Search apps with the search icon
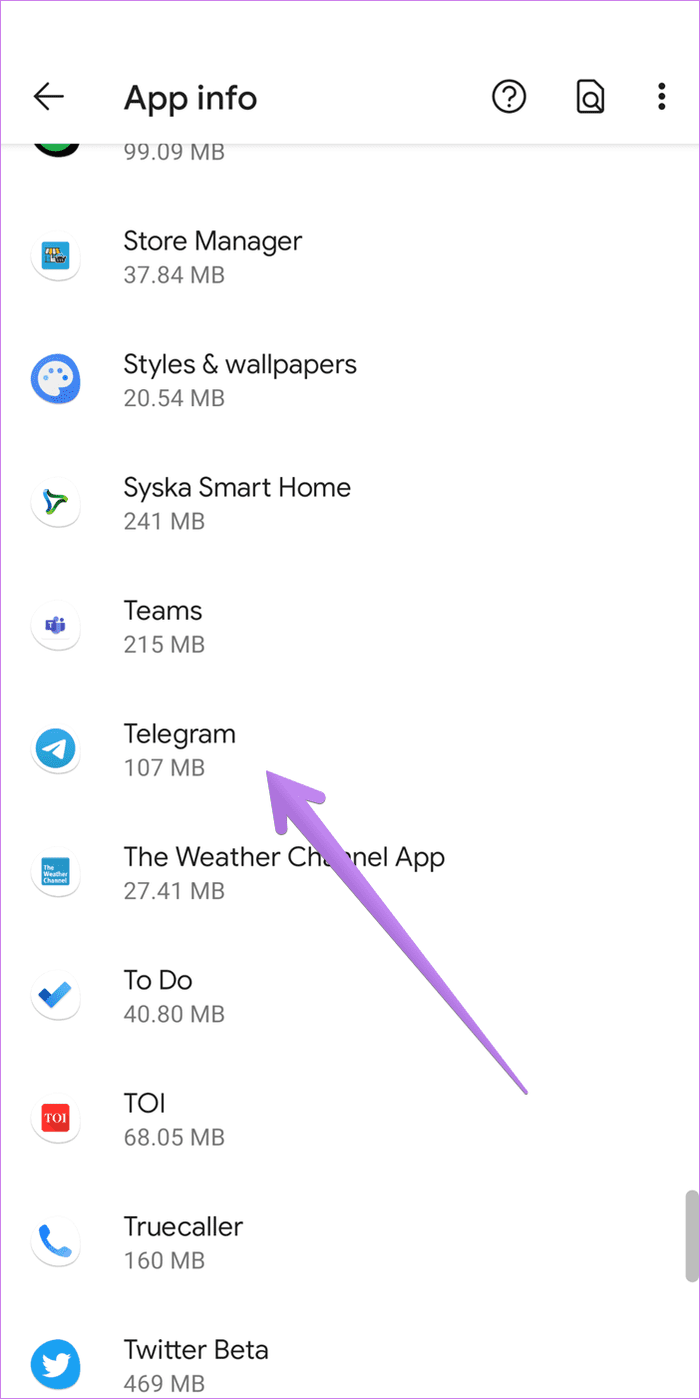The image size is (700, 1399). coord(590,97)
